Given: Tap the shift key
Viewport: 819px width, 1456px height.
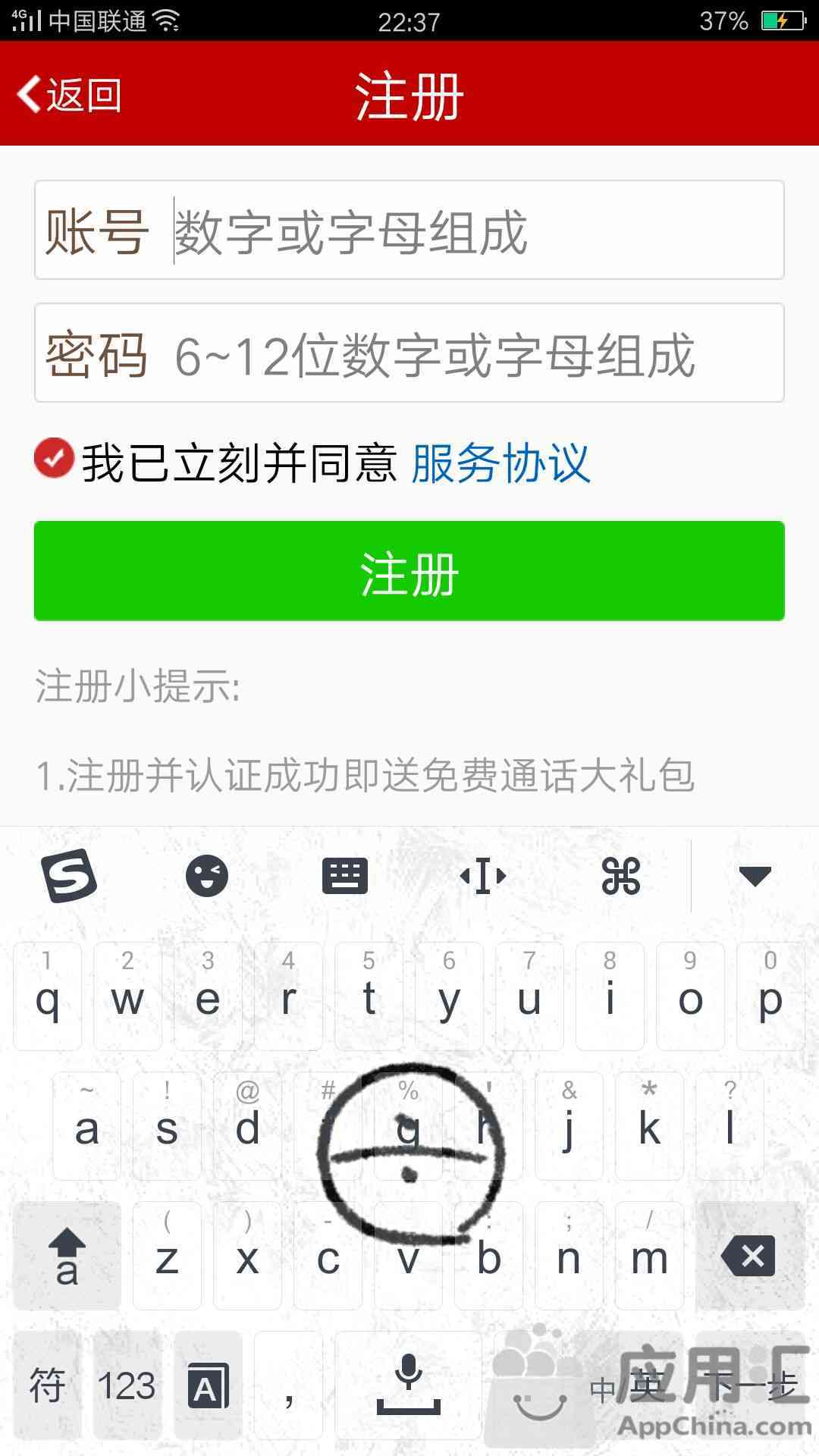Looking at the screenshot, I should [67, 1257].
